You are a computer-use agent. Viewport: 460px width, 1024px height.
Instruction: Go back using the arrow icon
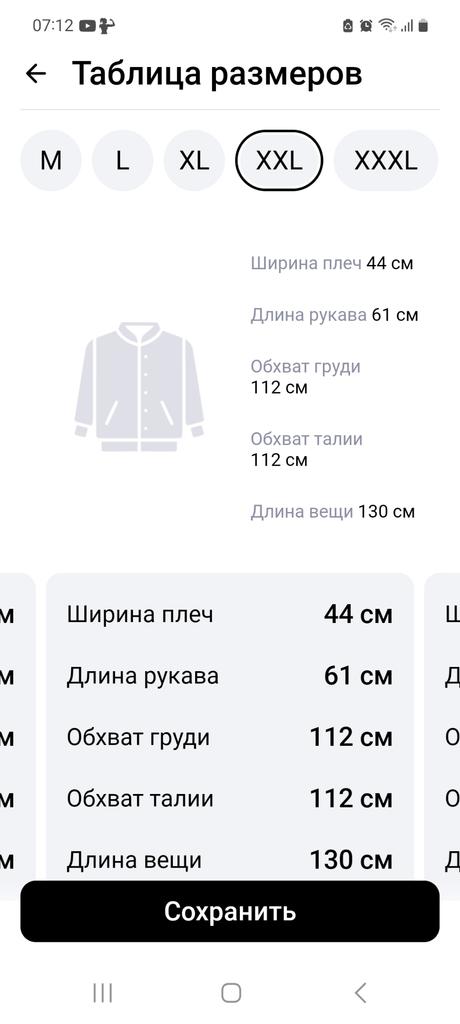tap(36, 73)
